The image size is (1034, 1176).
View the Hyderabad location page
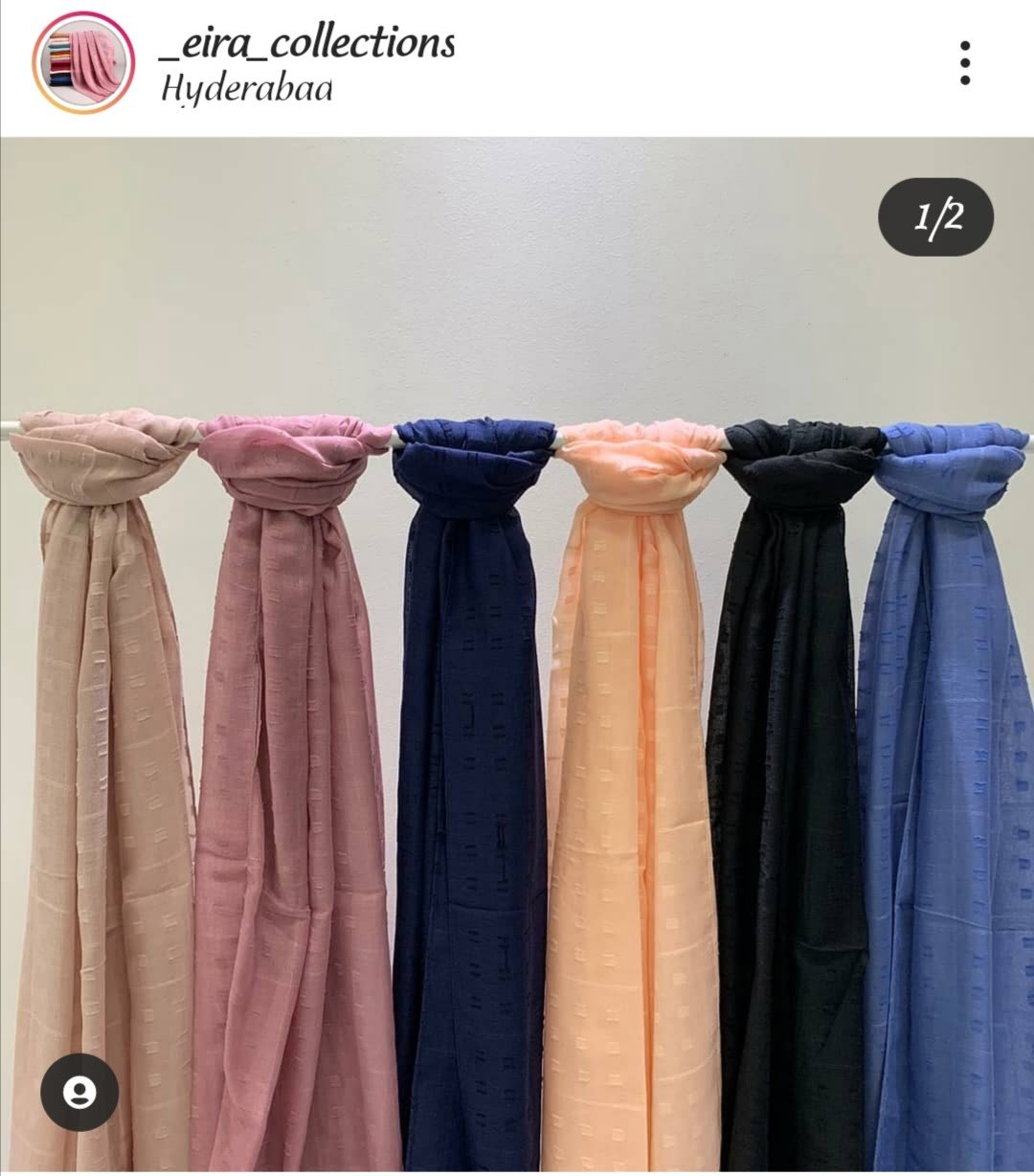(246, 88)
